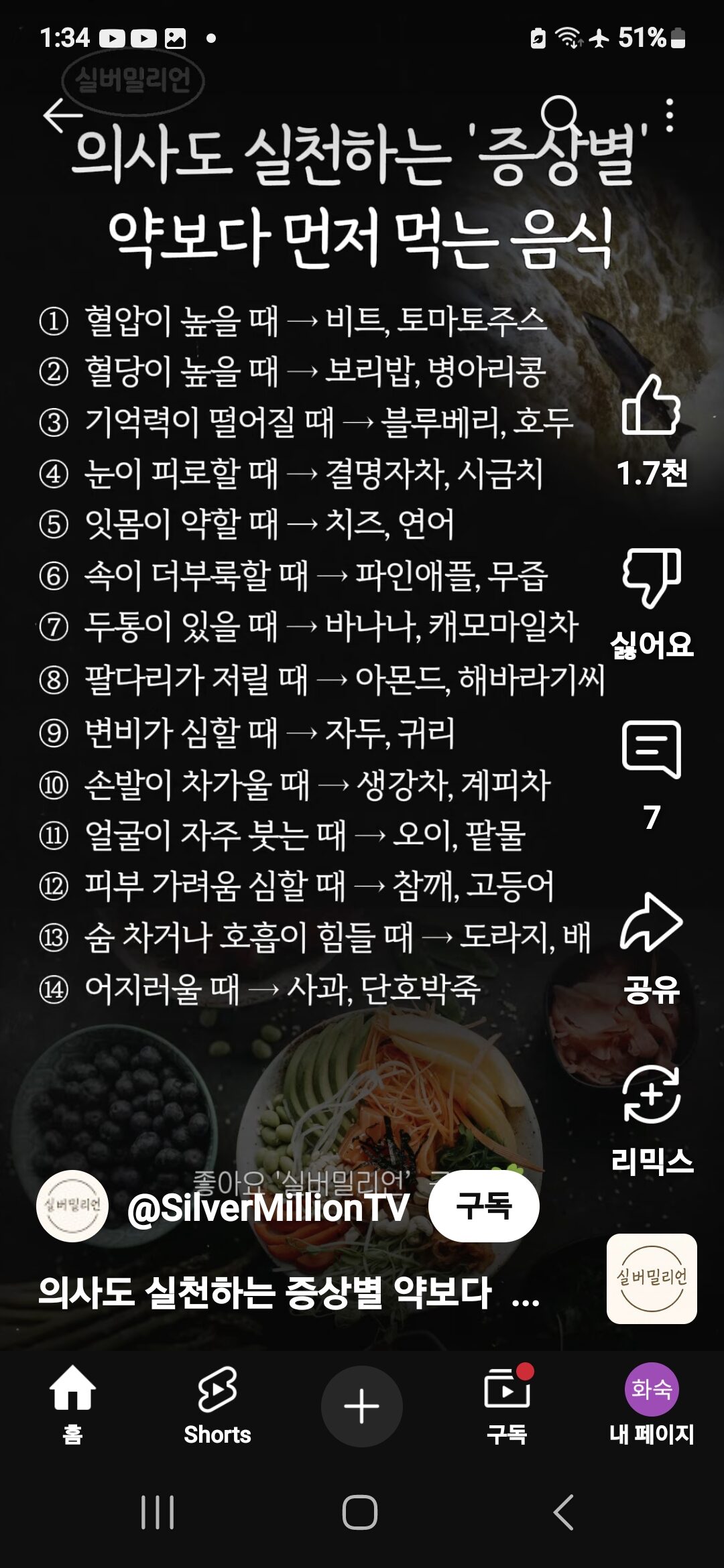Open search from the top bar

559,114
